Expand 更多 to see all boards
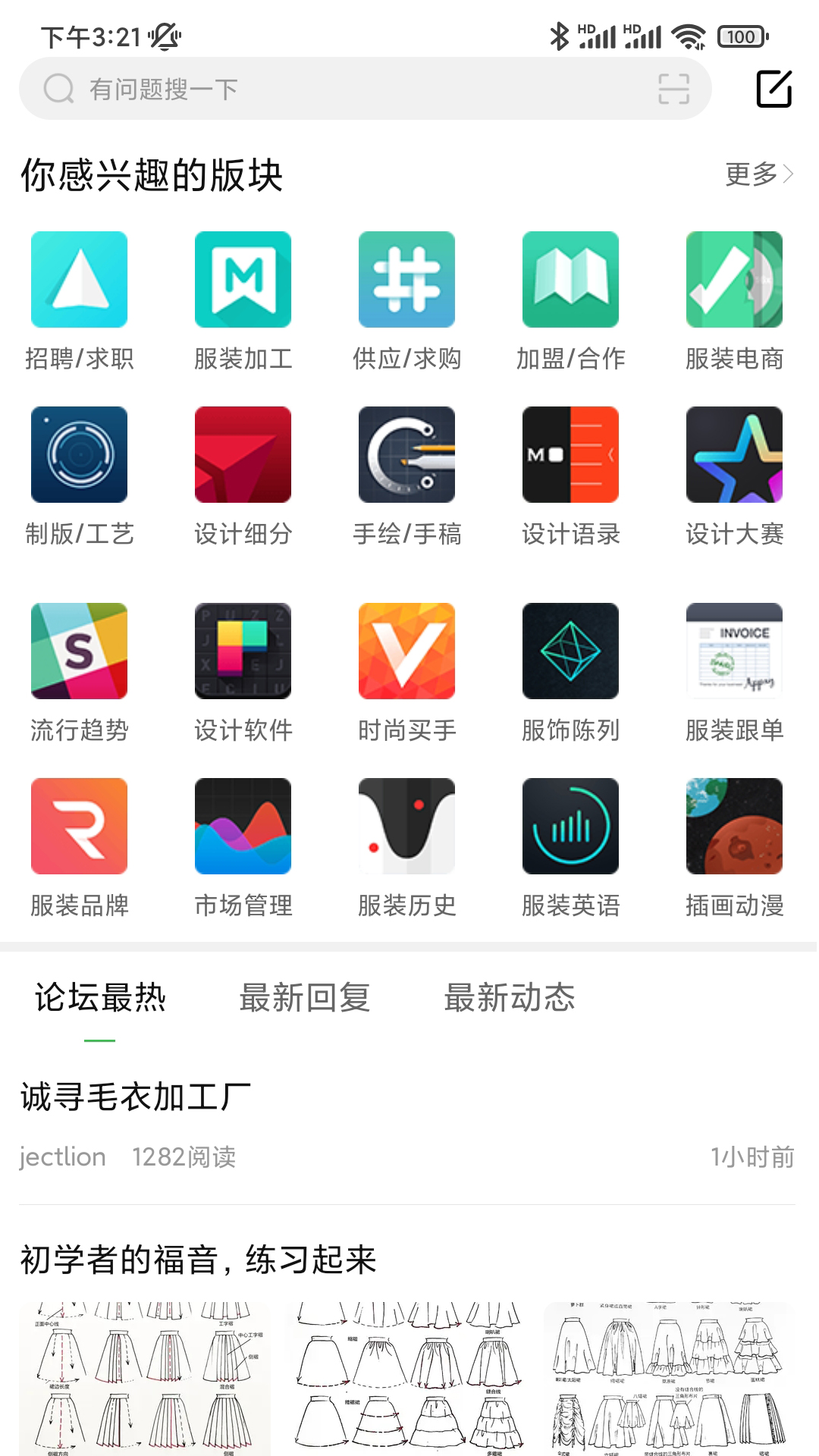Screen dimensions: 819x1456 pyautogui.click(x=756, y=174)
